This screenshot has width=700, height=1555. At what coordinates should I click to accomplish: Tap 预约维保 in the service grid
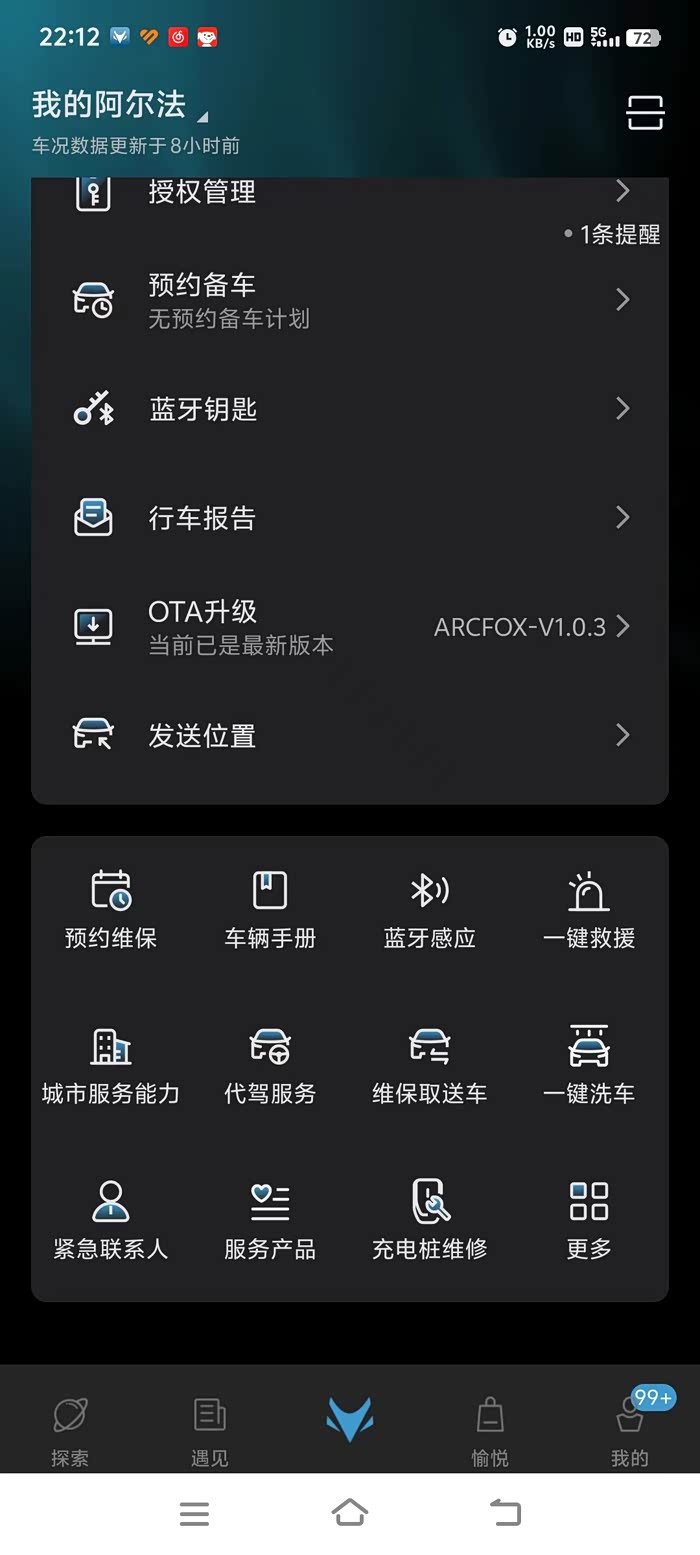111,908
